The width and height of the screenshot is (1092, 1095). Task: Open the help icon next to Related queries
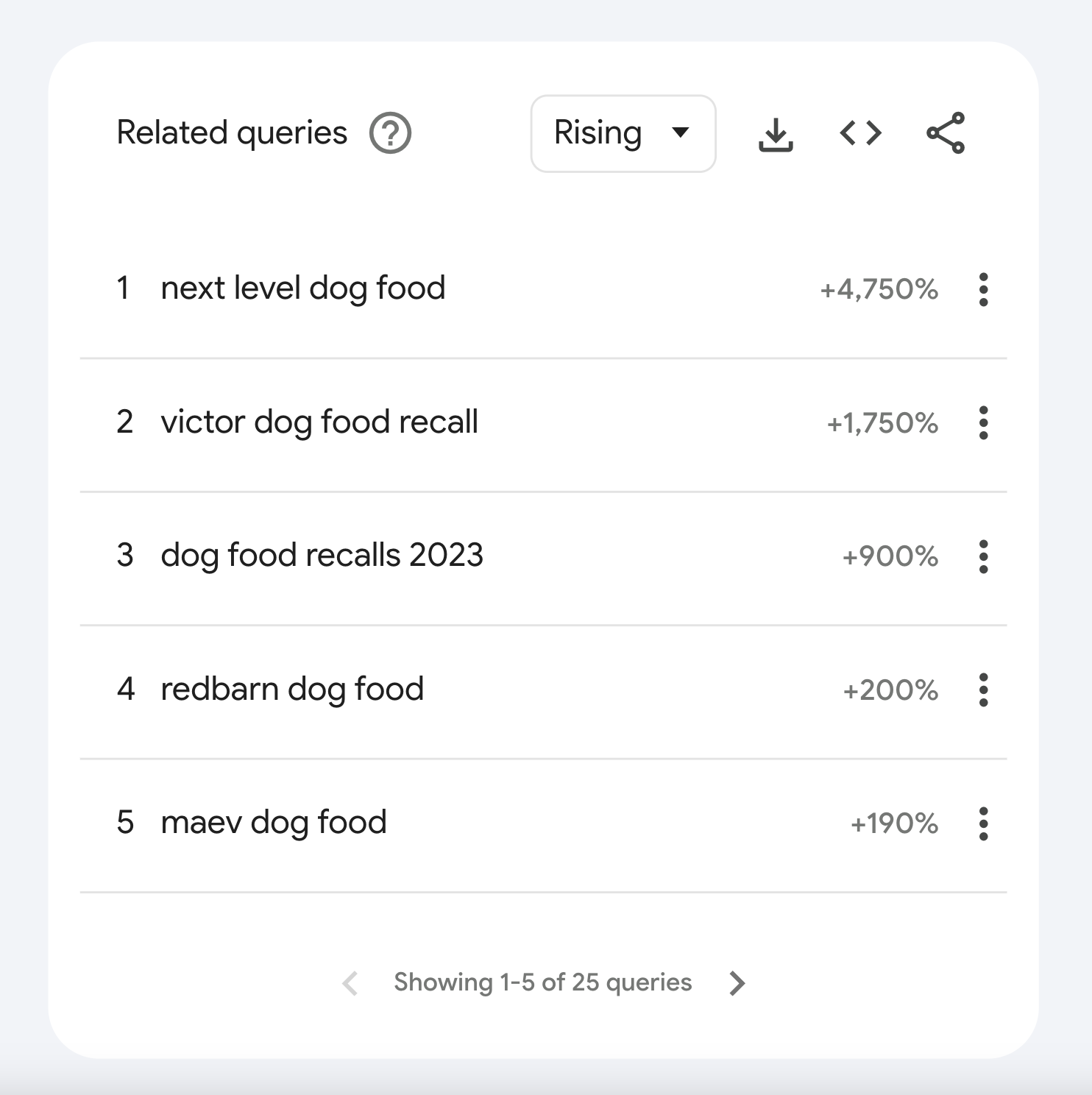391,133
